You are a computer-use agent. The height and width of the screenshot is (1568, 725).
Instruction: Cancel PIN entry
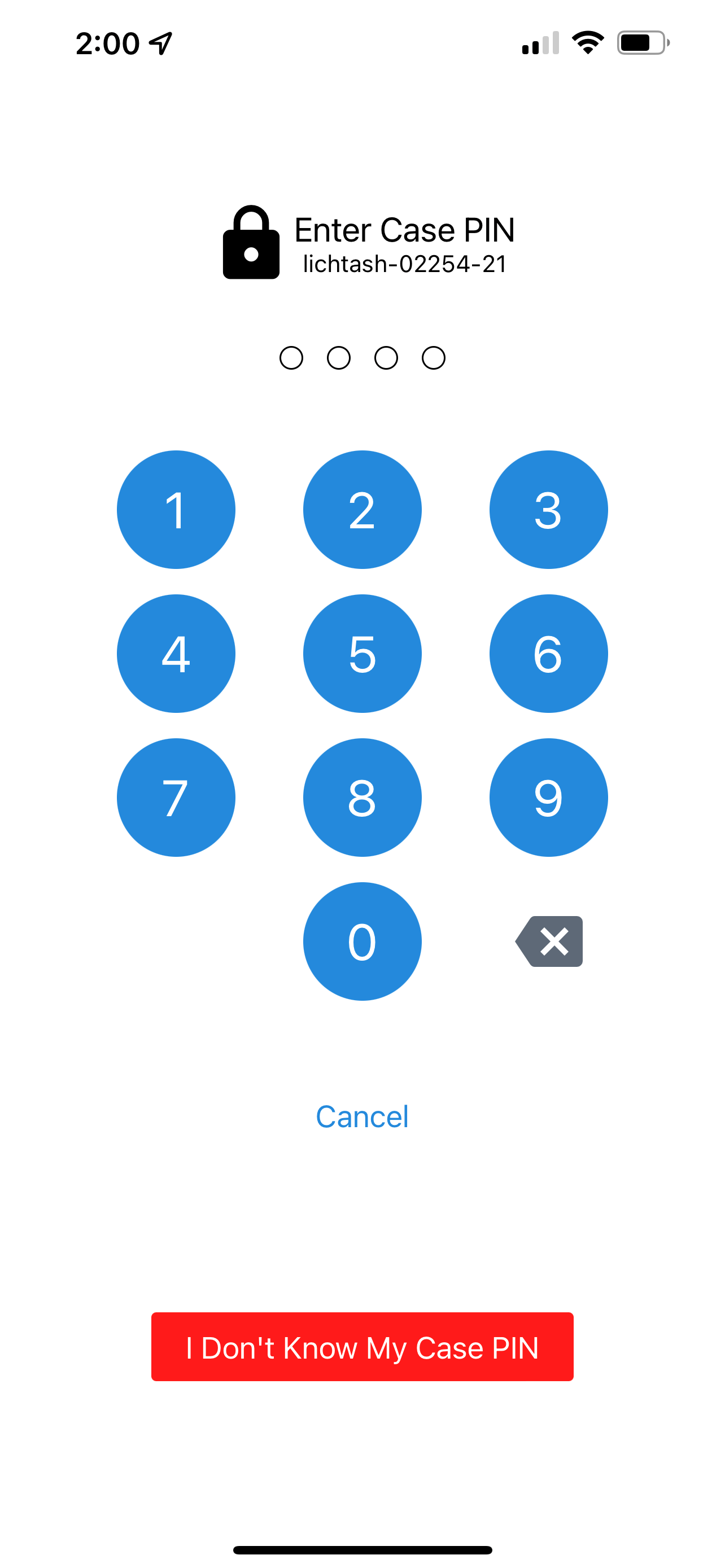coord(362,1116)
